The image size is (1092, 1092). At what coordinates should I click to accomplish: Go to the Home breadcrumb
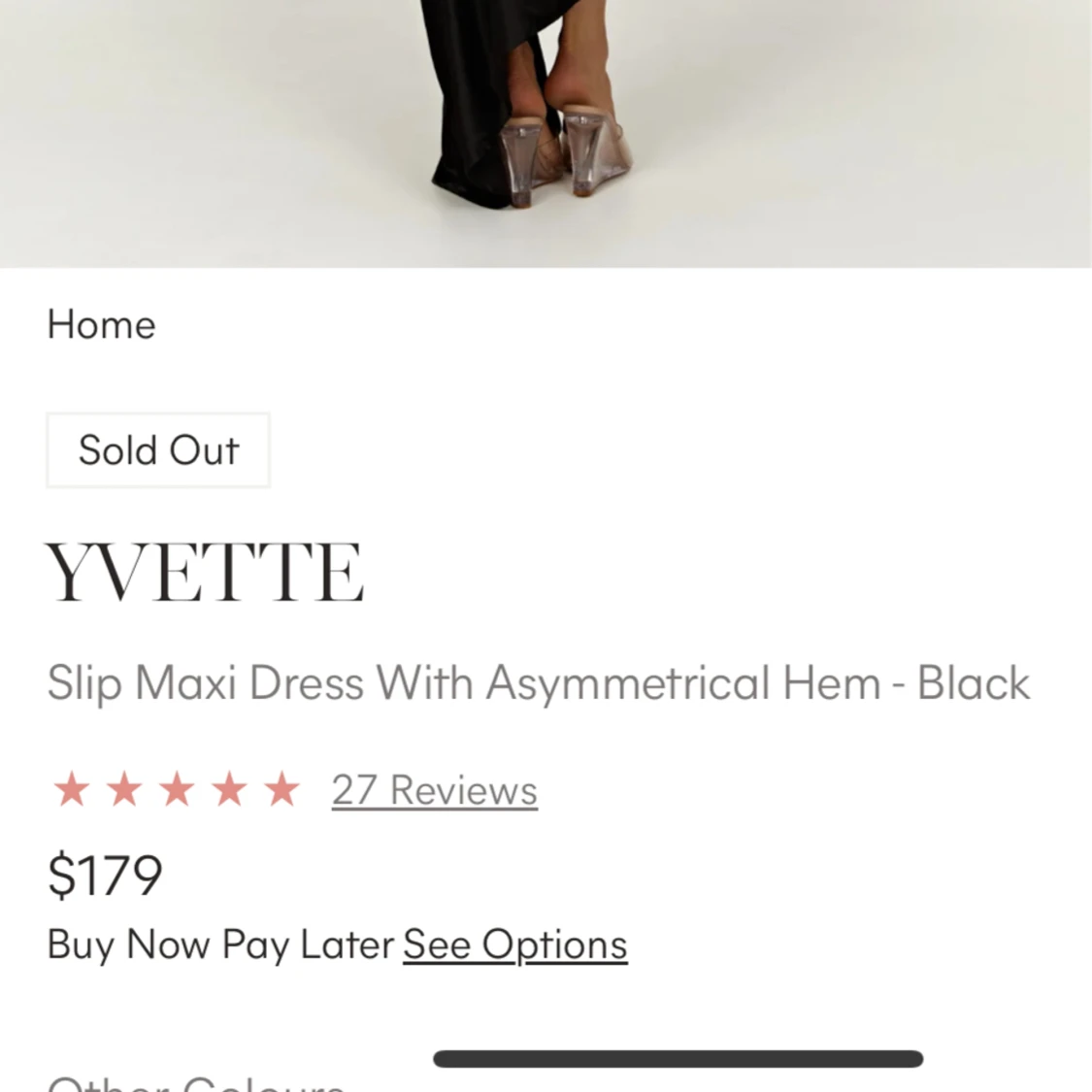click(101, 325)
